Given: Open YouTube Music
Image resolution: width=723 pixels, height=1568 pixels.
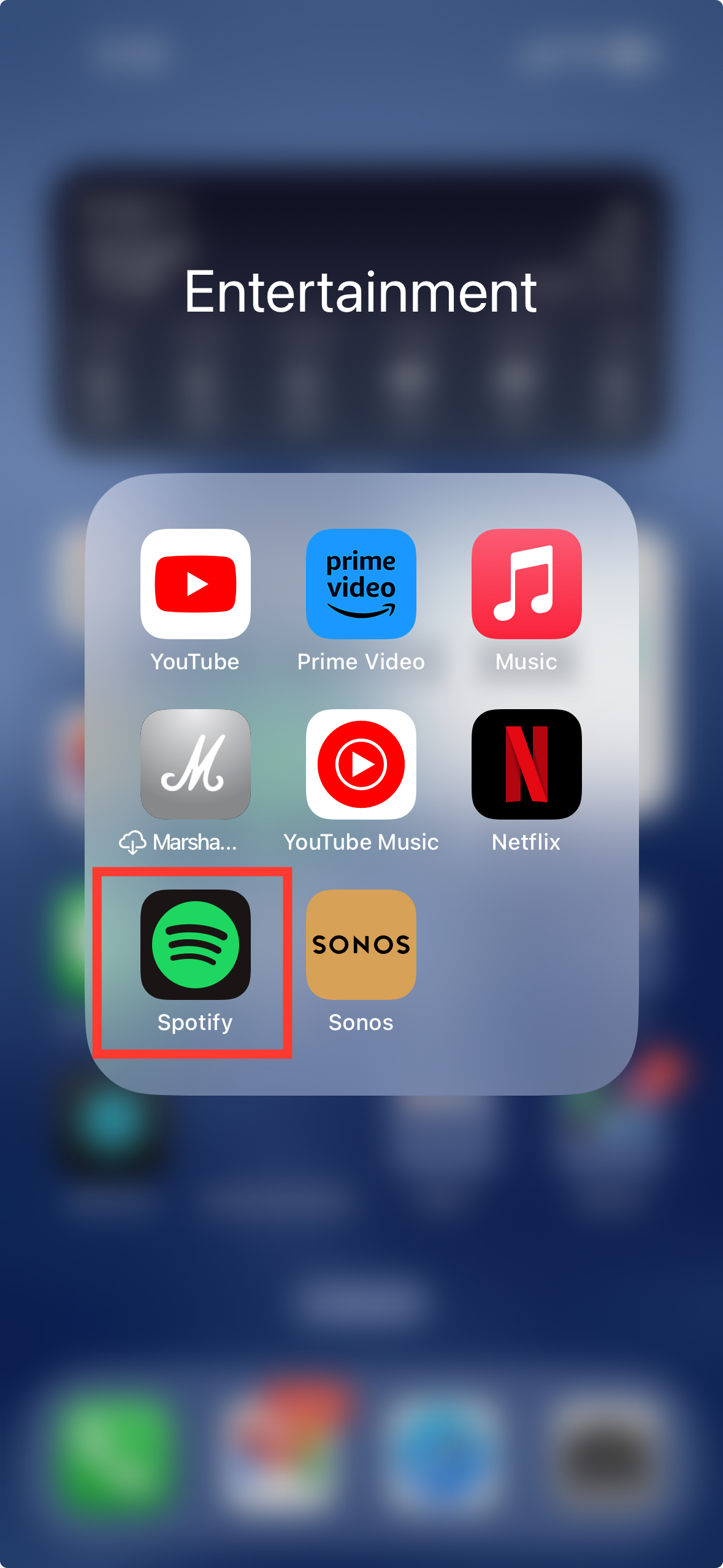Looking at the screenshot, I should point(361,764).
